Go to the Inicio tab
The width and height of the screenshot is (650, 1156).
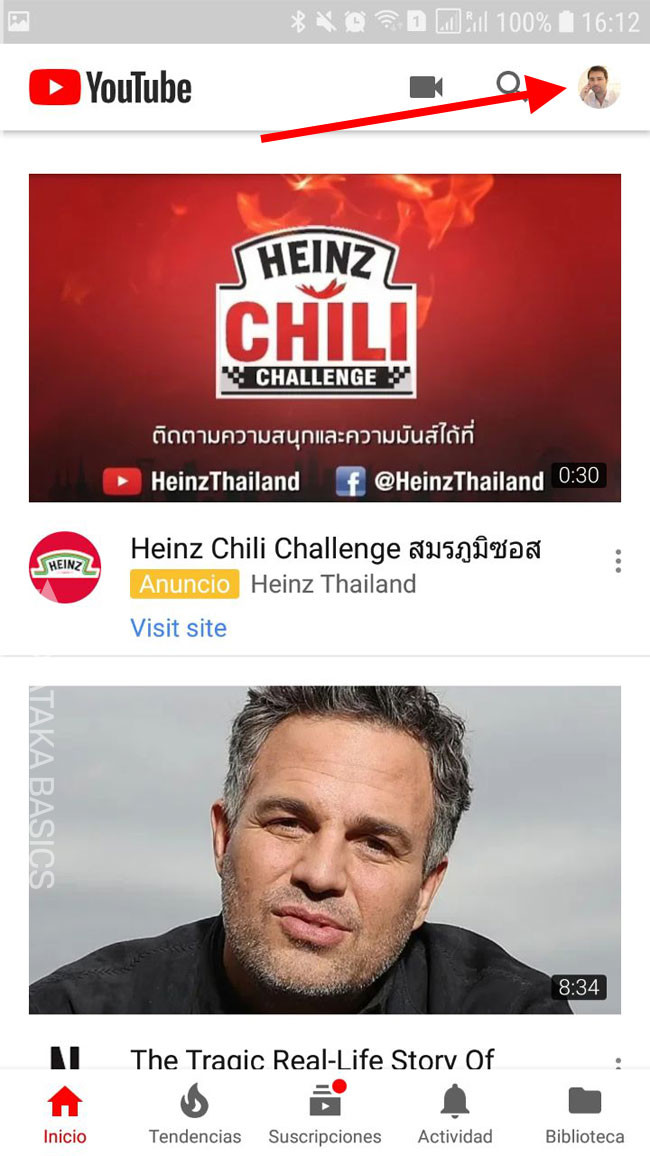click(64, 1115)
